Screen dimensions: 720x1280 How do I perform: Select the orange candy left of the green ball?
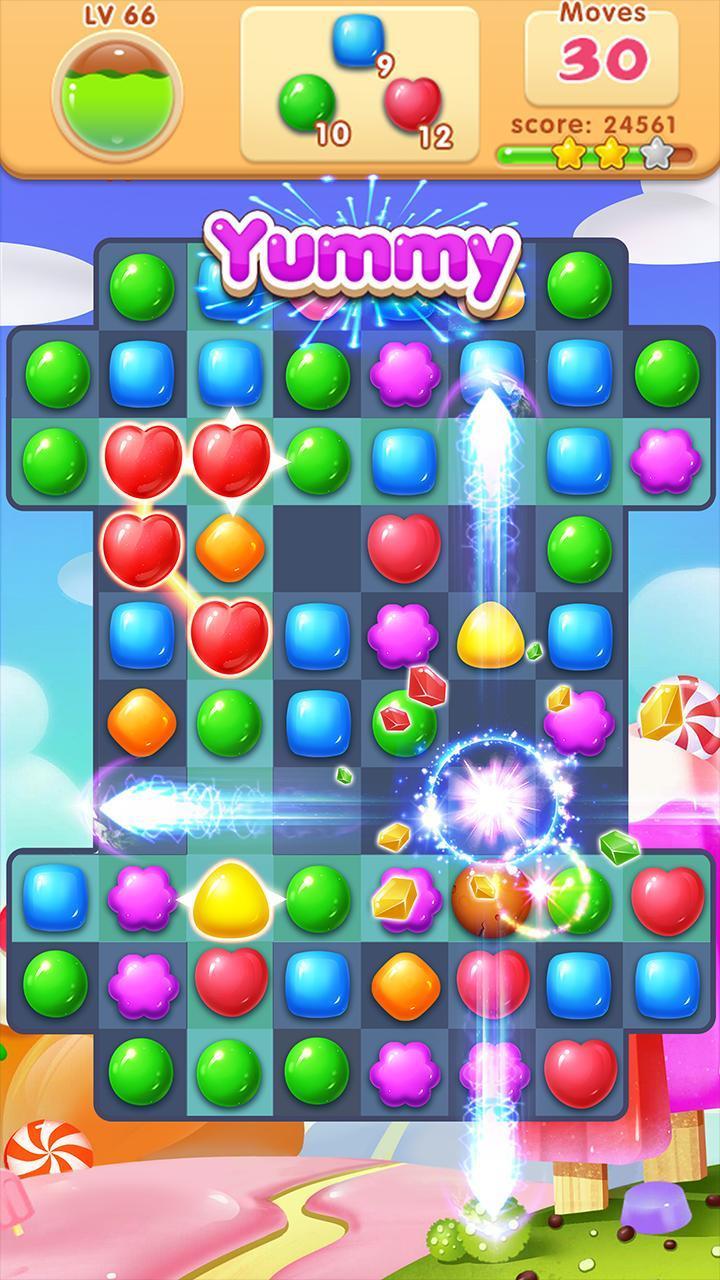coord(141,722)
